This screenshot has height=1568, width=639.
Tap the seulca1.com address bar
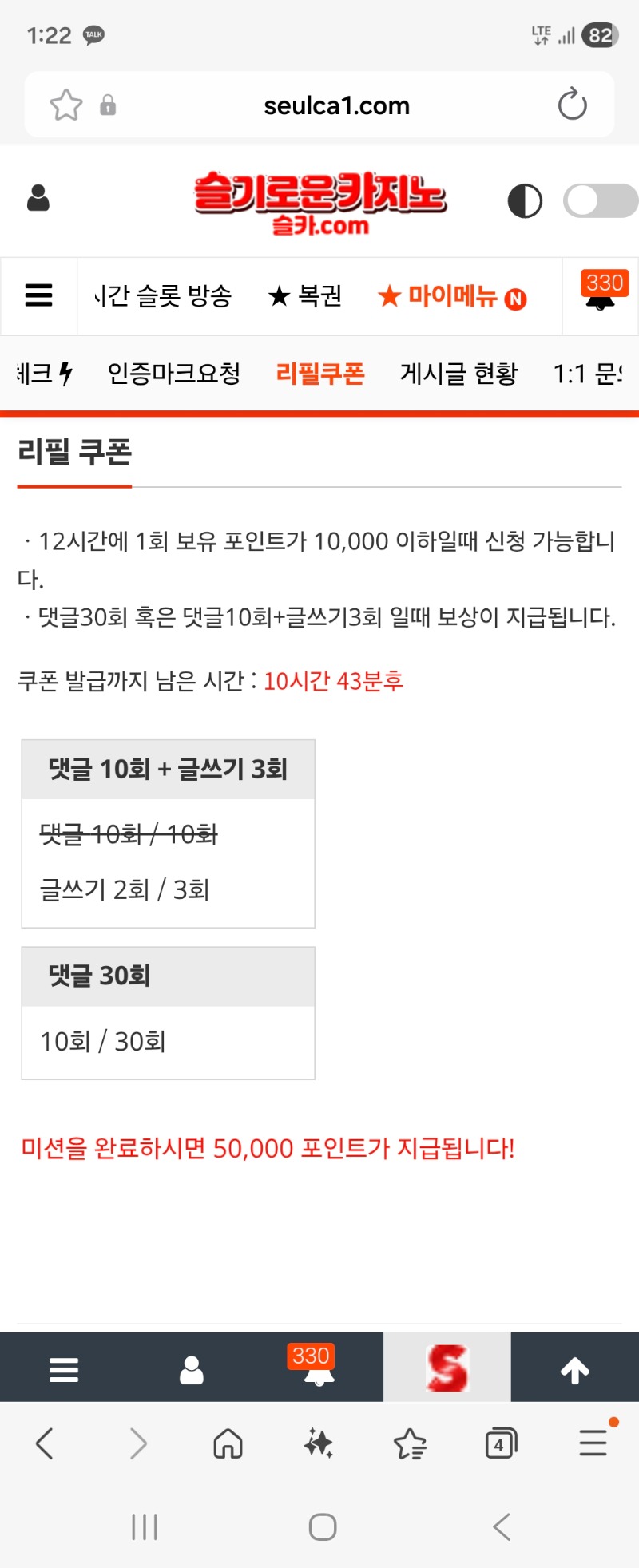point(336,105)
